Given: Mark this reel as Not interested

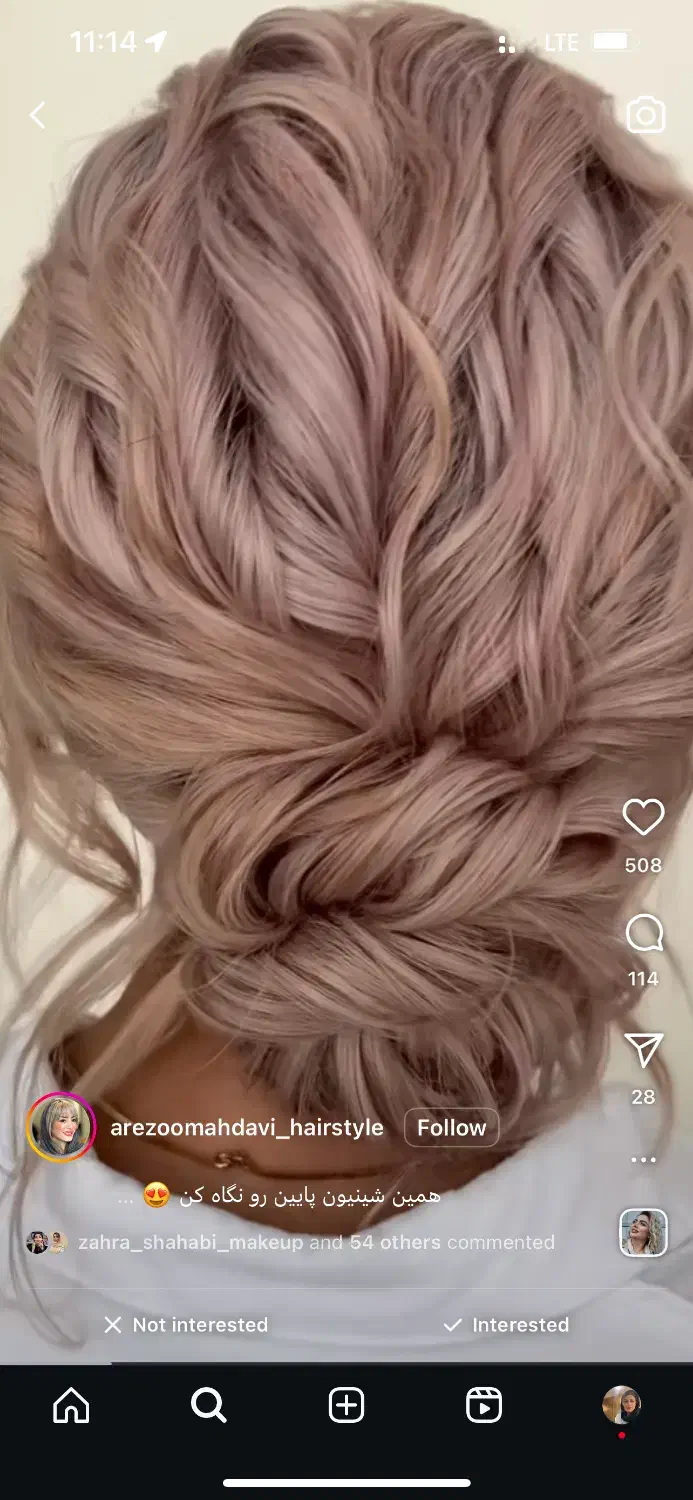Looking at the screenshot, I should (186, 1325).
